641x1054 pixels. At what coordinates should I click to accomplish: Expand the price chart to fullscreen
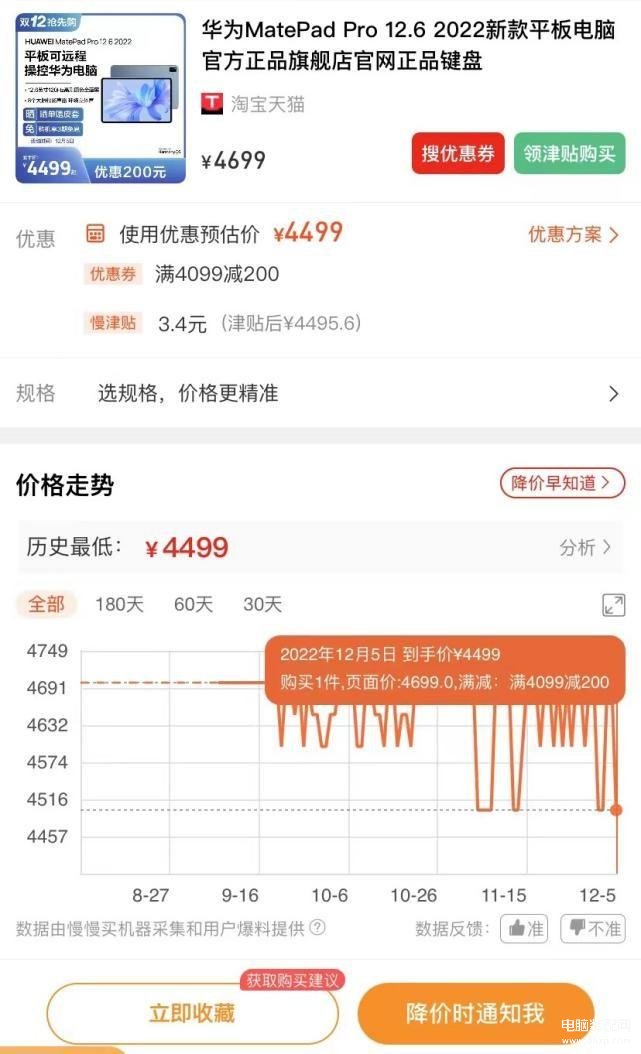click(x=613, y=605)
